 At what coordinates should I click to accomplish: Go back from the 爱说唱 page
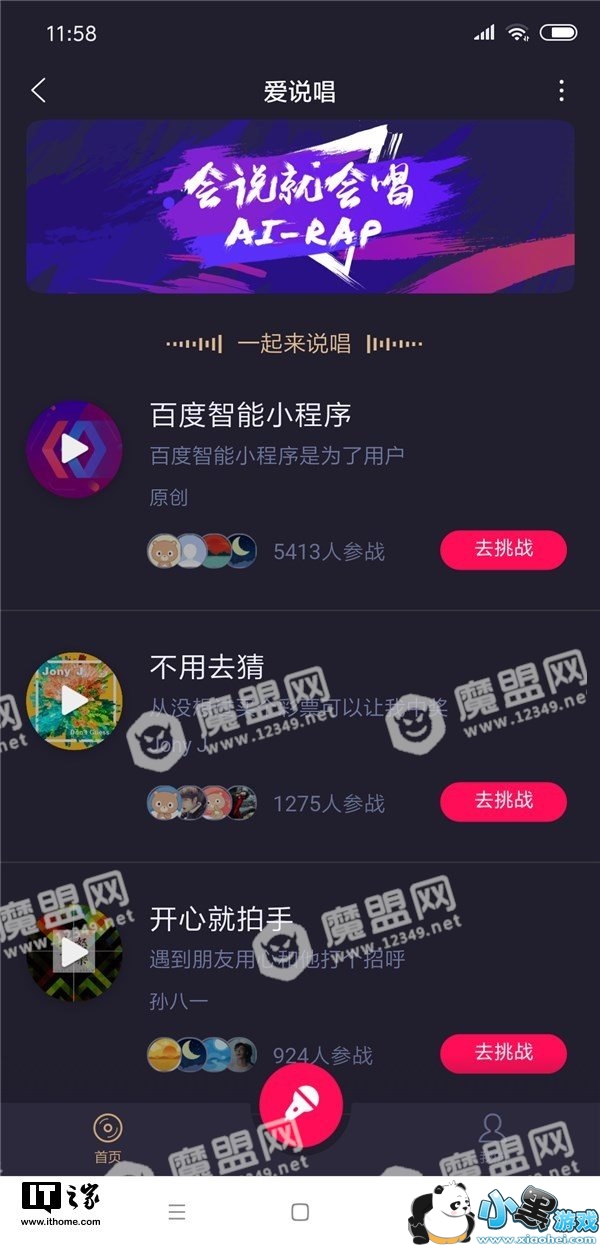click(39, 91)
